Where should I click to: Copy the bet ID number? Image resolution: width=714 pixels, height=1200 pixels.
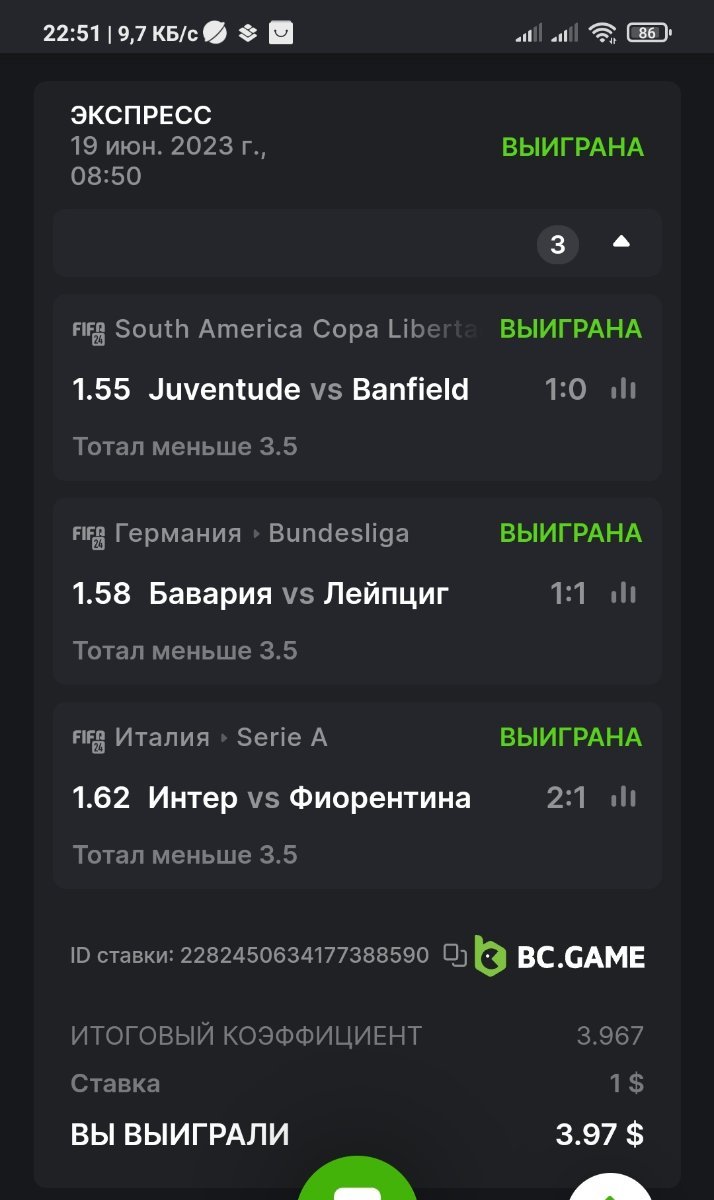[x=455, y=955]
